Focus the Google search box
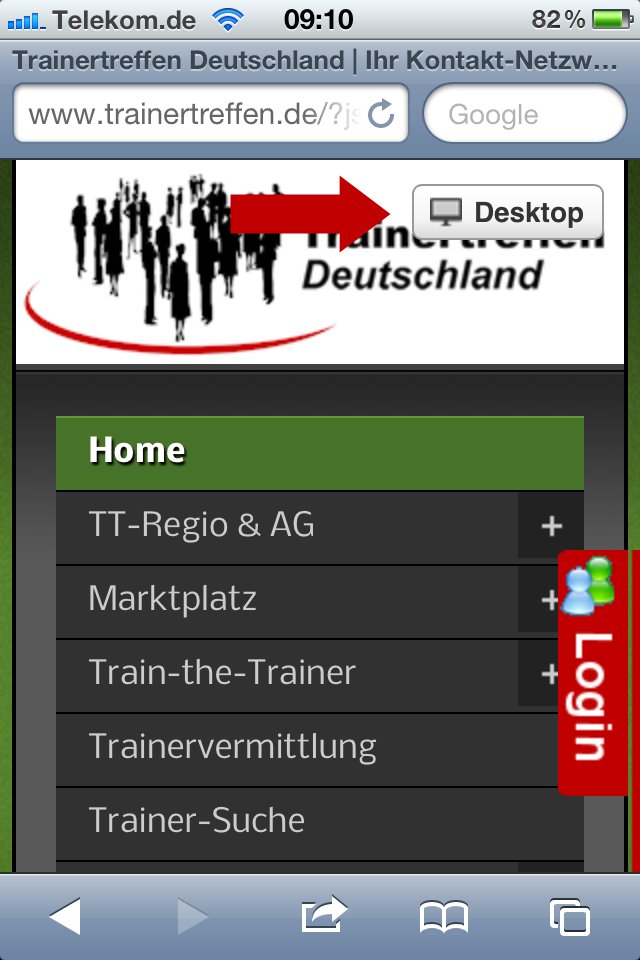This screenshot has width=640, height=960. pos(524,115)
